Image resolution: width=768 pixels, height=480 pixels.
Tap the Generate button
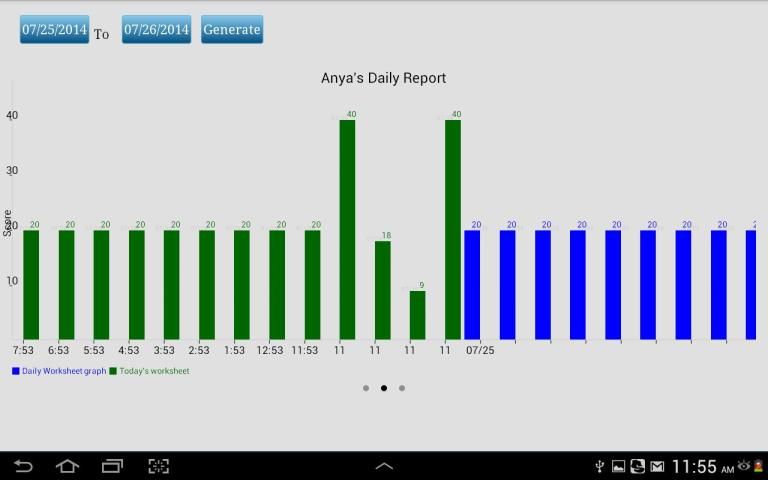point(231,30)
